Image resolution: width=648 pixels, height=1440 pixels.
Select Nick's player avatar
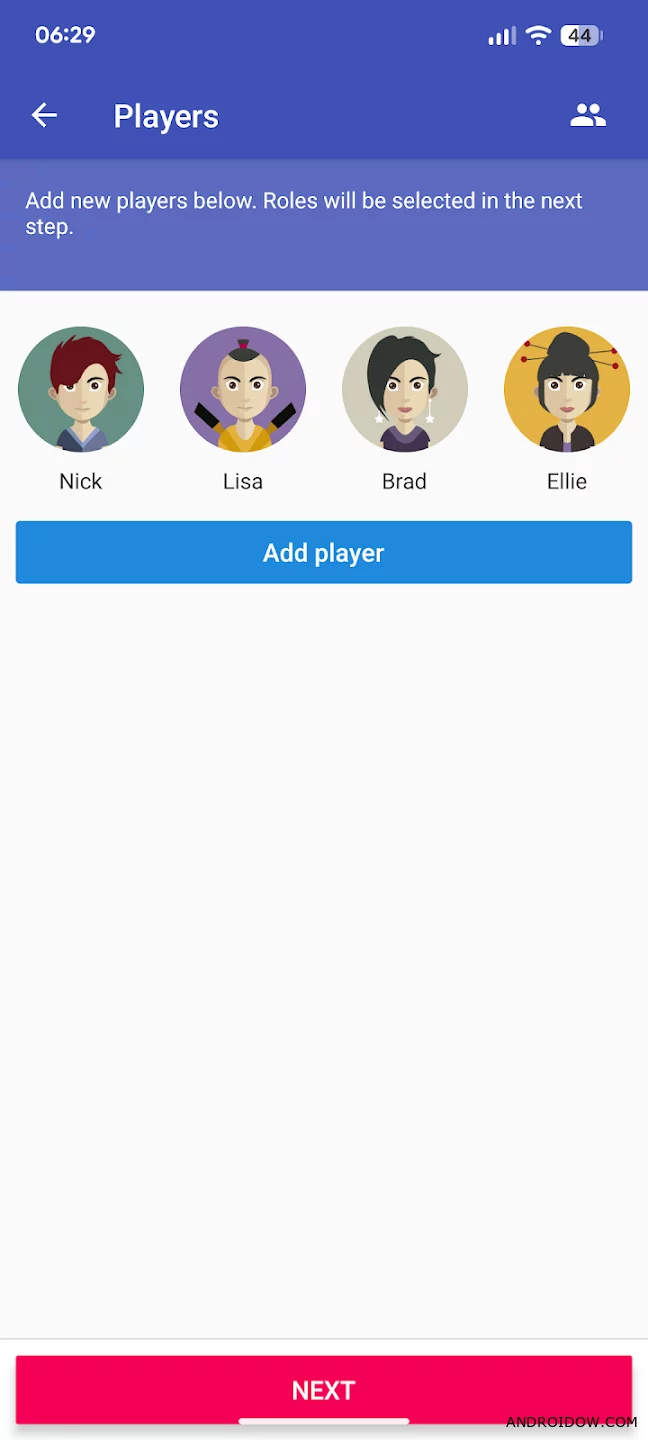tap(81, 390)
